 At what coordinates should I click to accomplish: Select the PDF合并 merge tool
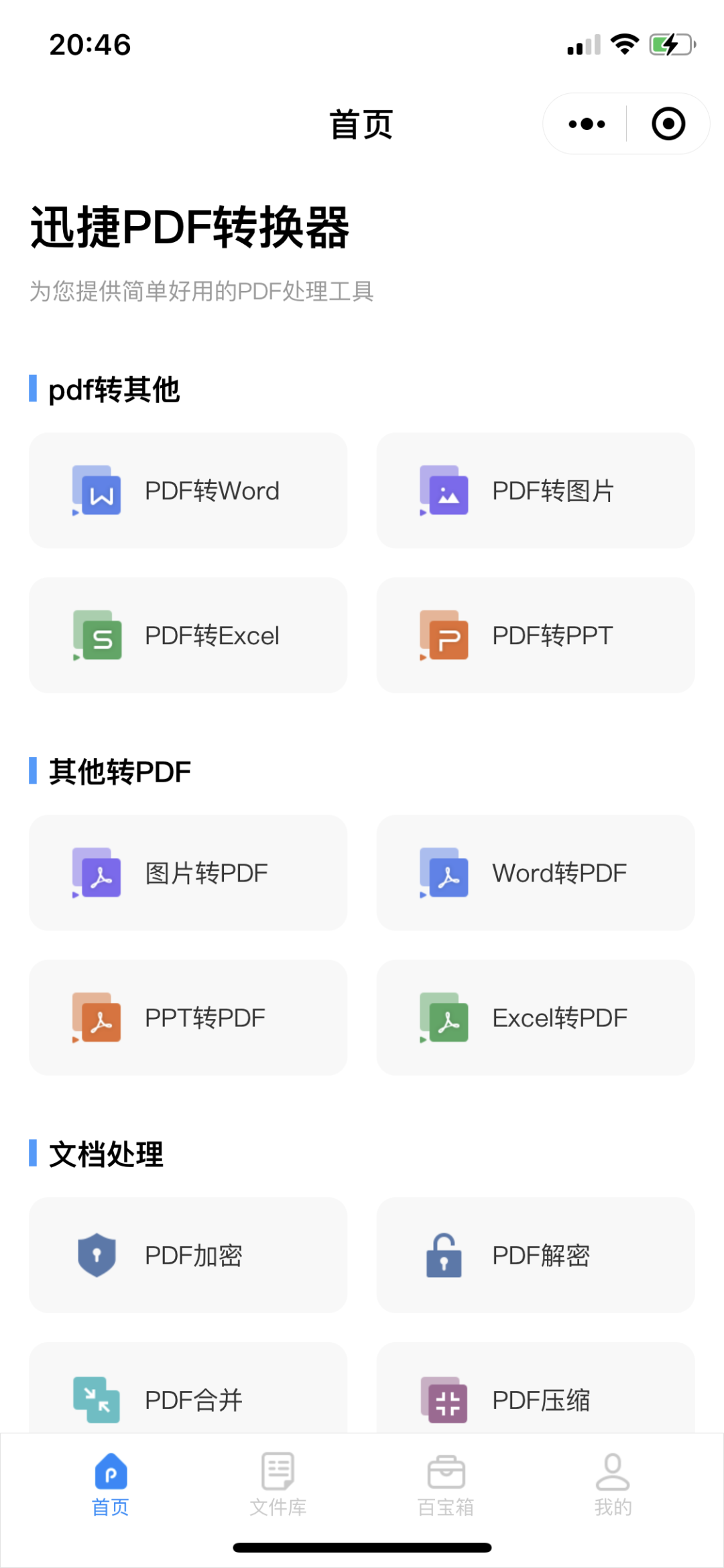(x=188, y=1388)
